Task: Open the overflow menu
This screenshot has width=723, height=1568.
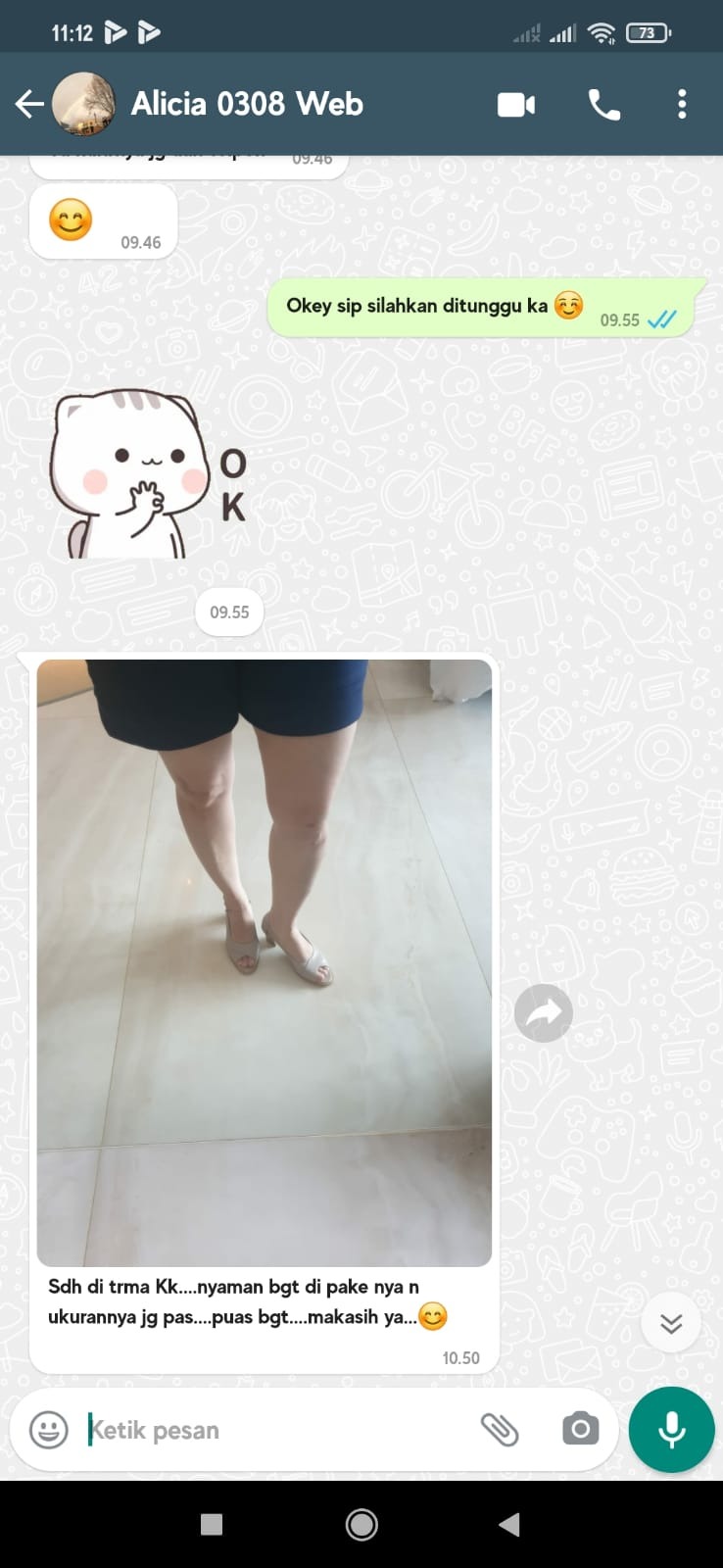Action: pos(682,104)
